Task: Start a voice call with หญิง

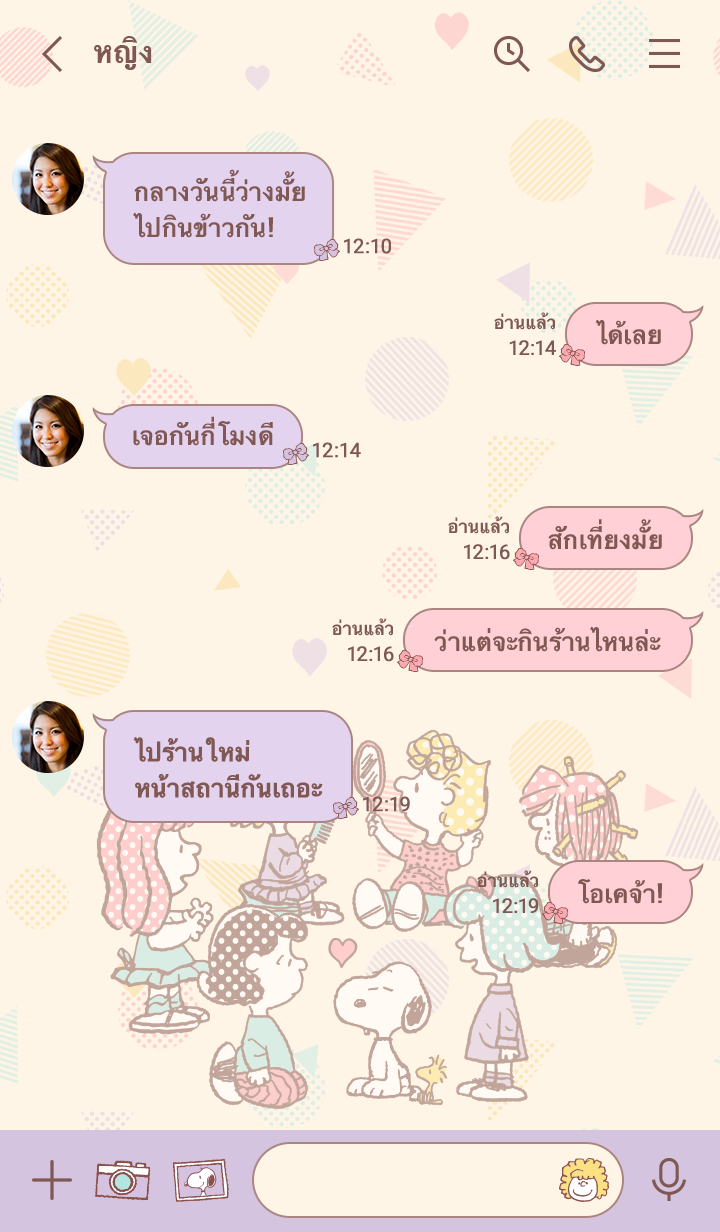Action: (587, 54)
